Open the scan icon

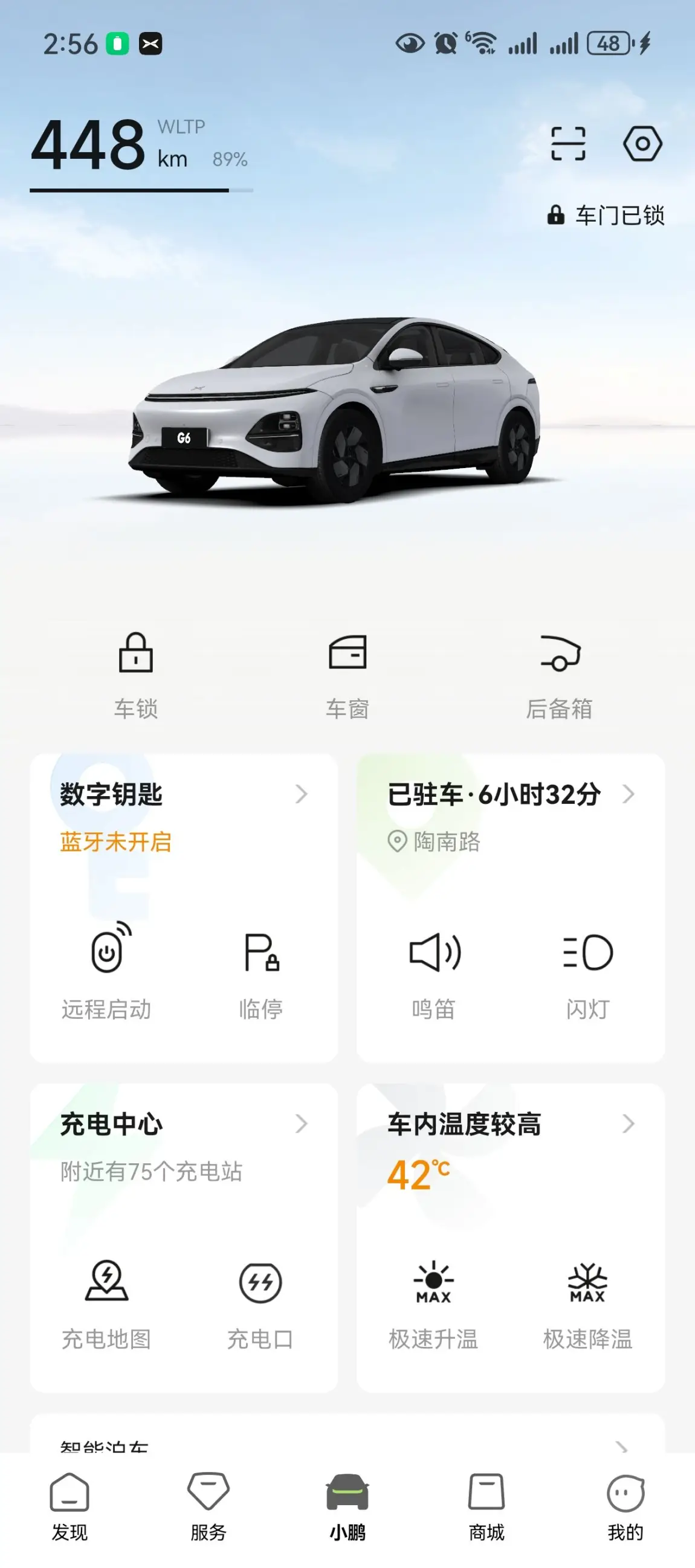coord(567,144)
